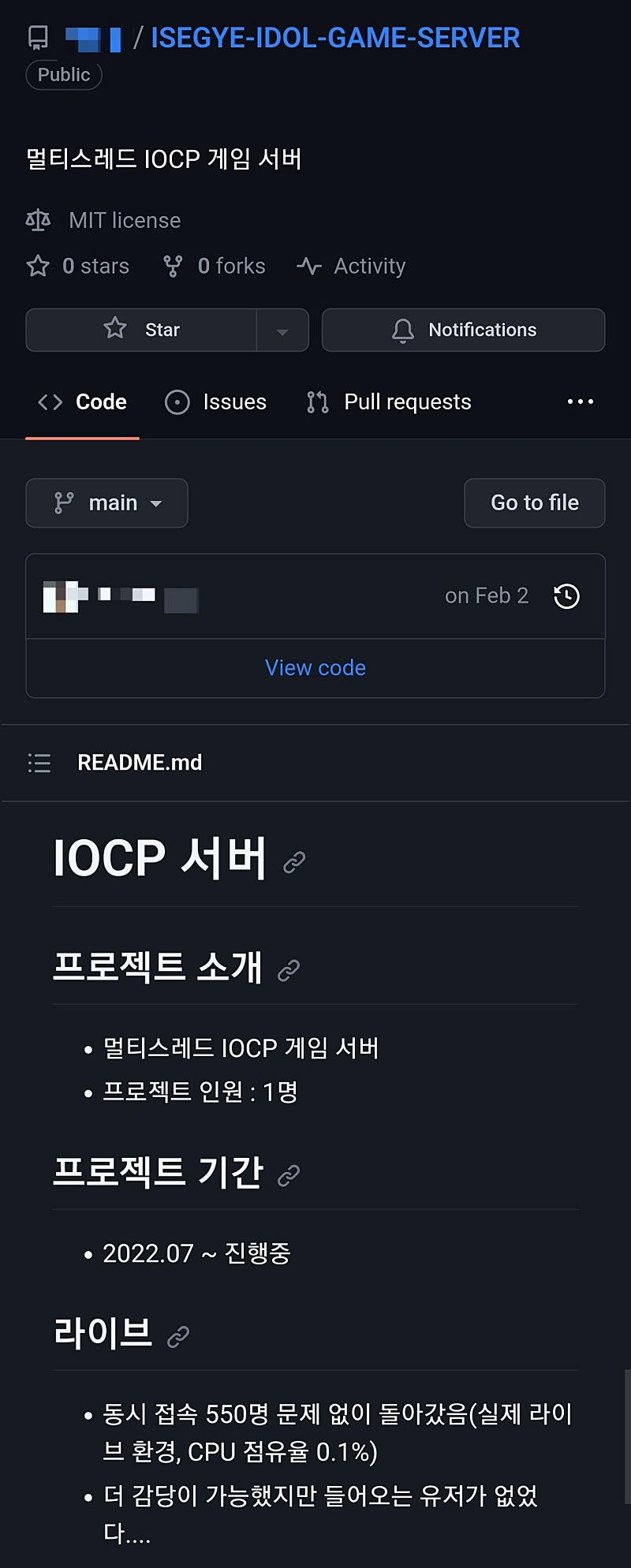This screenshot has width=631, height=1568.
Task: Star this repository
Action: coord(142,330)
